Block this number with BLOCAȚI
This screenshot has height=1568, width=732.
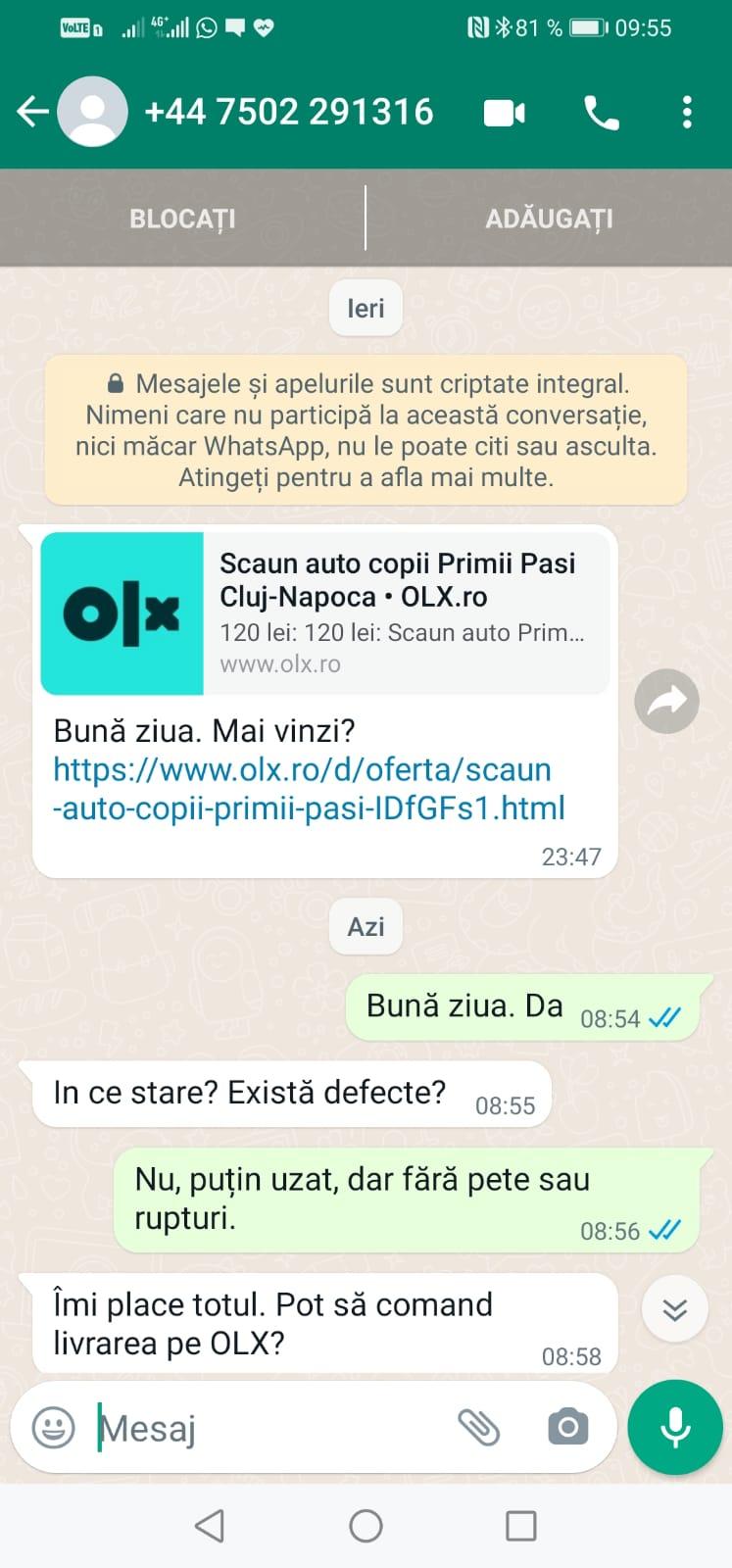point(182,219)
